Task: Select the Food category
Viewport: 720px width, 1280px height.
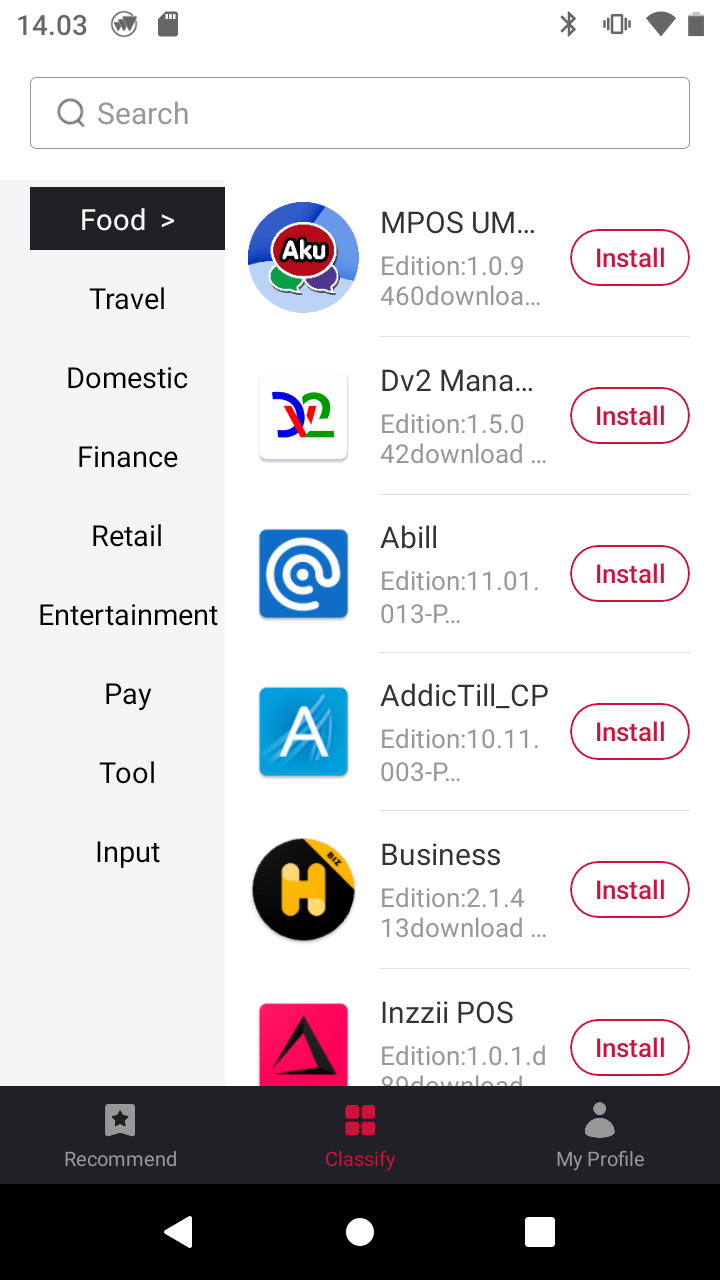Action: point(127,219)
